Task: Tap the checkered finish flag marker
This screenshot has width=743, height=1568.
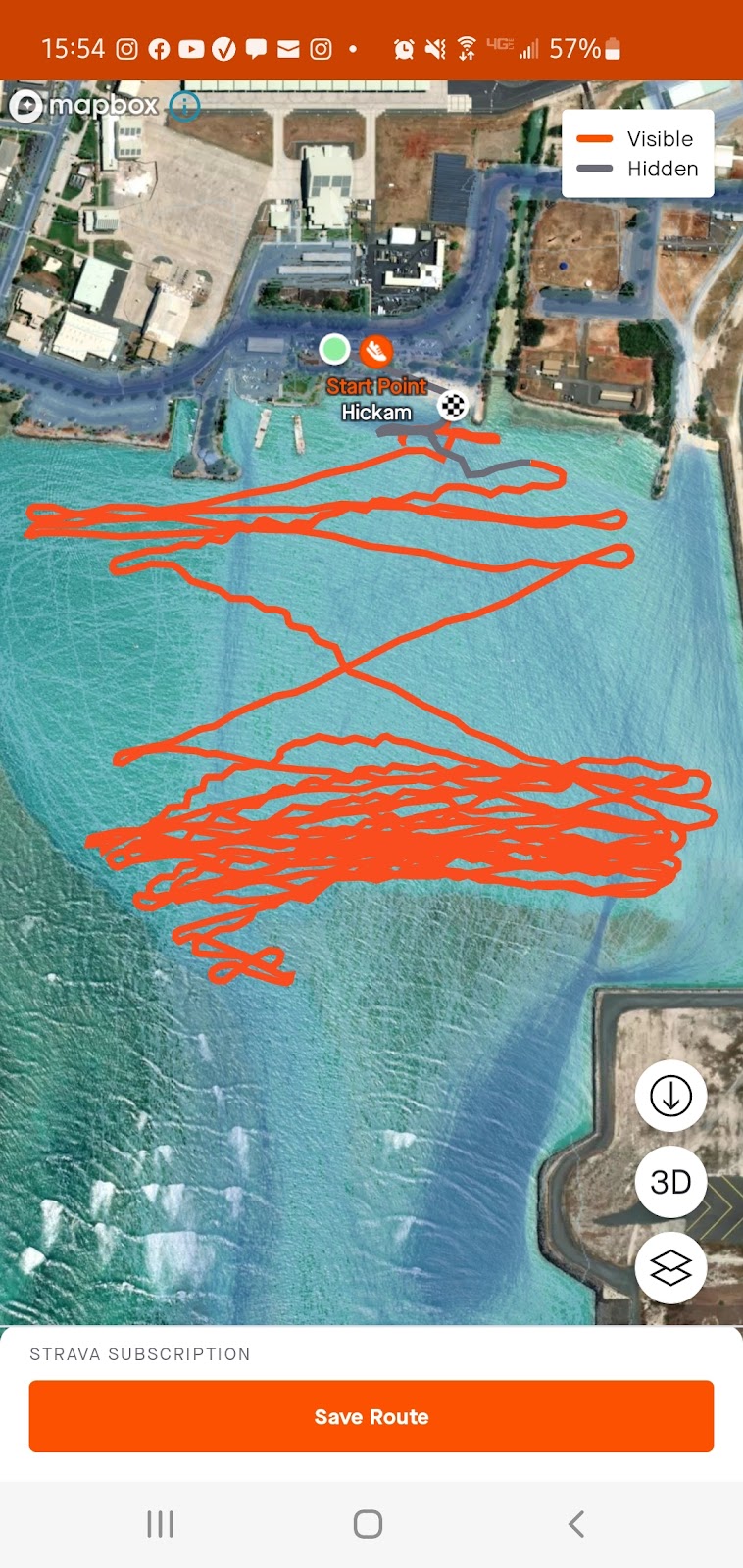Action: pos(453,405)
